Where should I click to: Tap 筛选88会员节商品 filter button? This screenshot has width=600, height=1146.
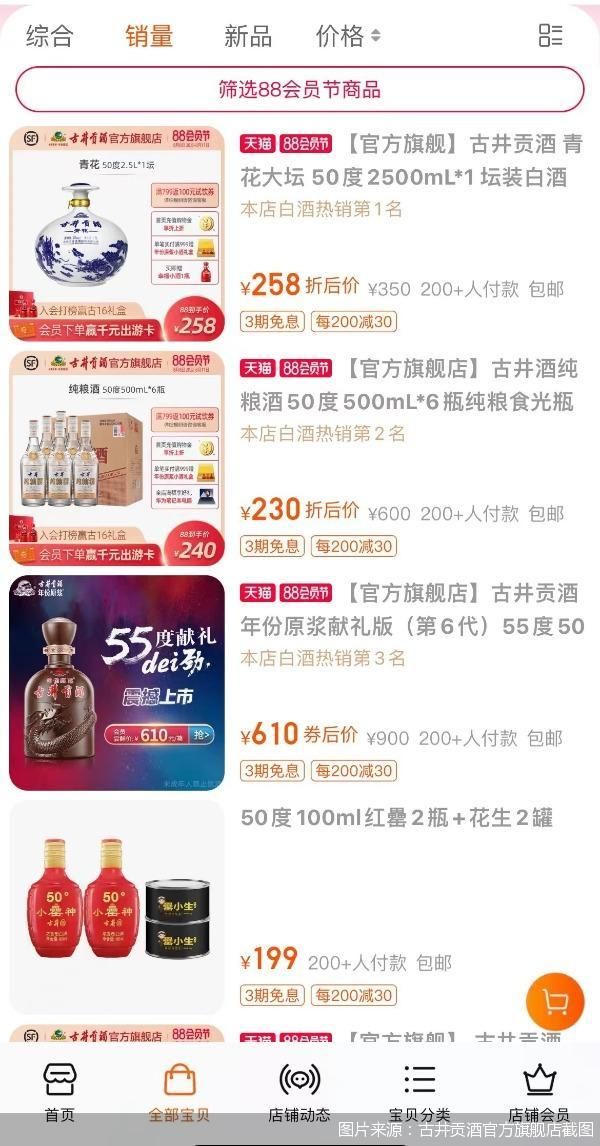click(300, 90)
